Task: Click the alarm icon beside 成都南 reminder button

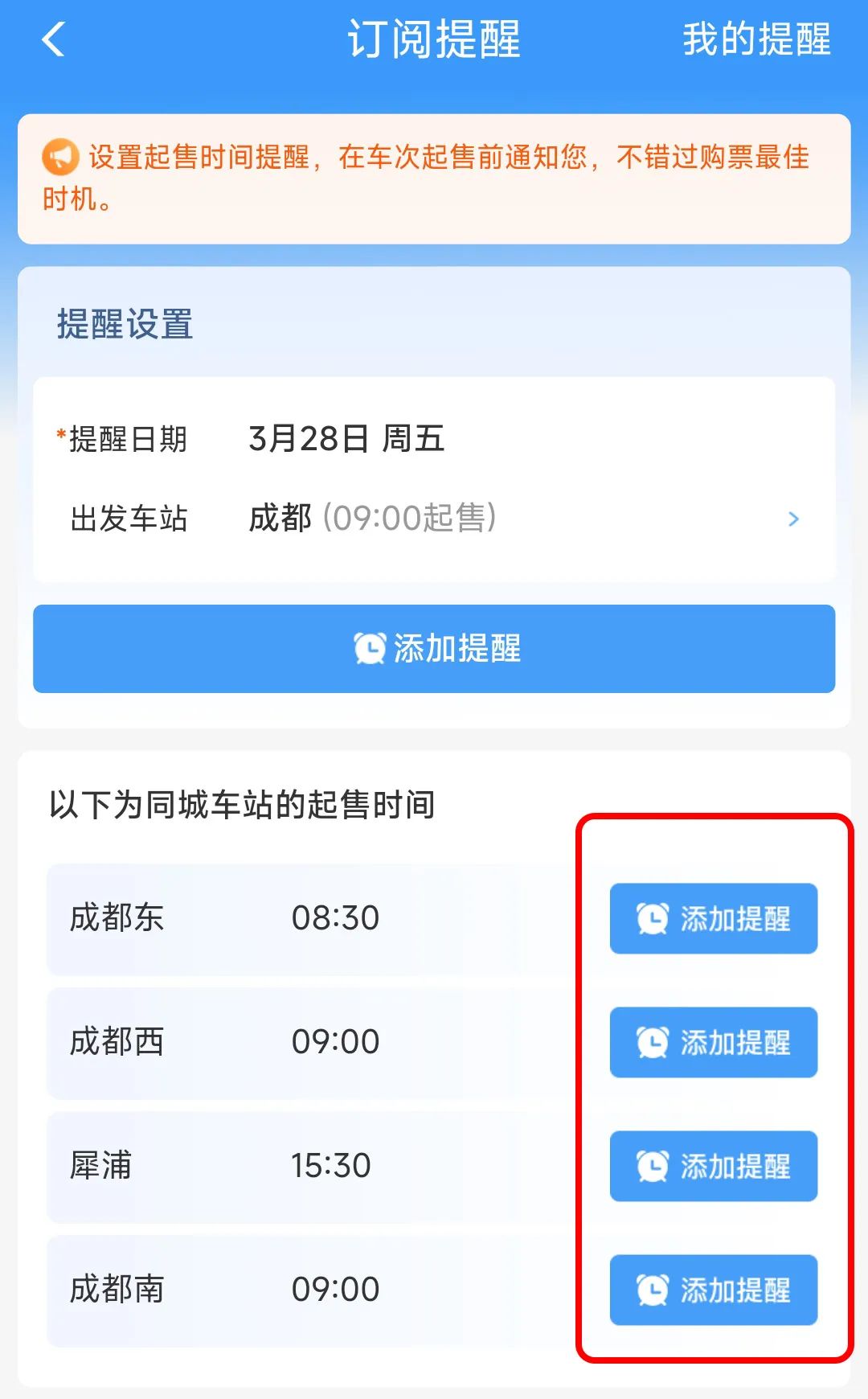Action: click(x=653, y=1290)
